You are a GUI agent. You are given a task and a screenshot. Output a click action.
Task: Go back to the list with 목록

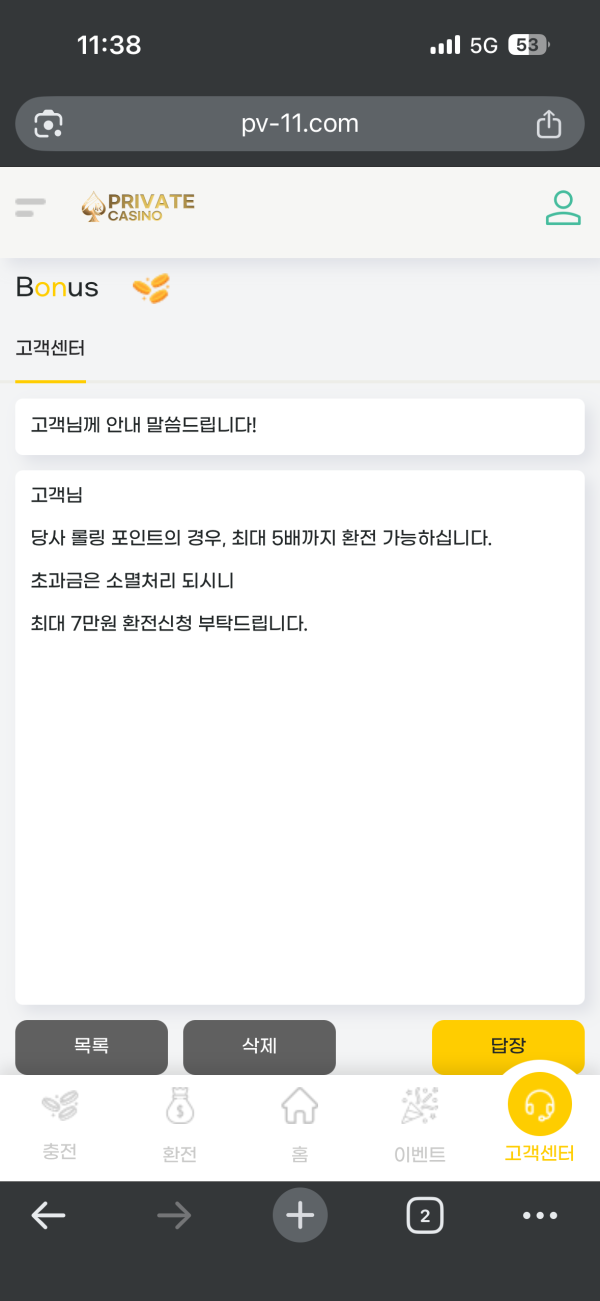[91, 1046]
